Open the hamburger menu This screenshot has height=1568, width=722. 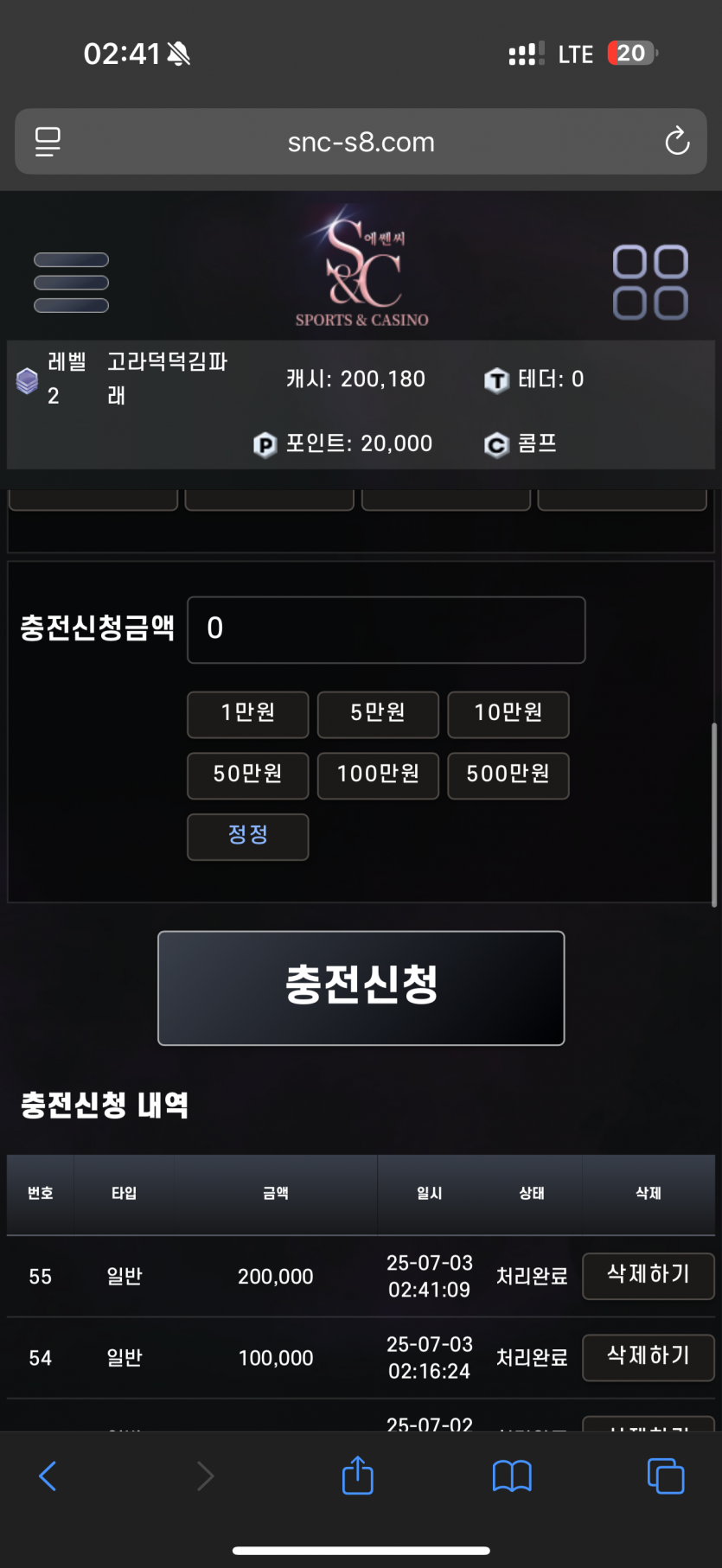(x=71, y=283)
